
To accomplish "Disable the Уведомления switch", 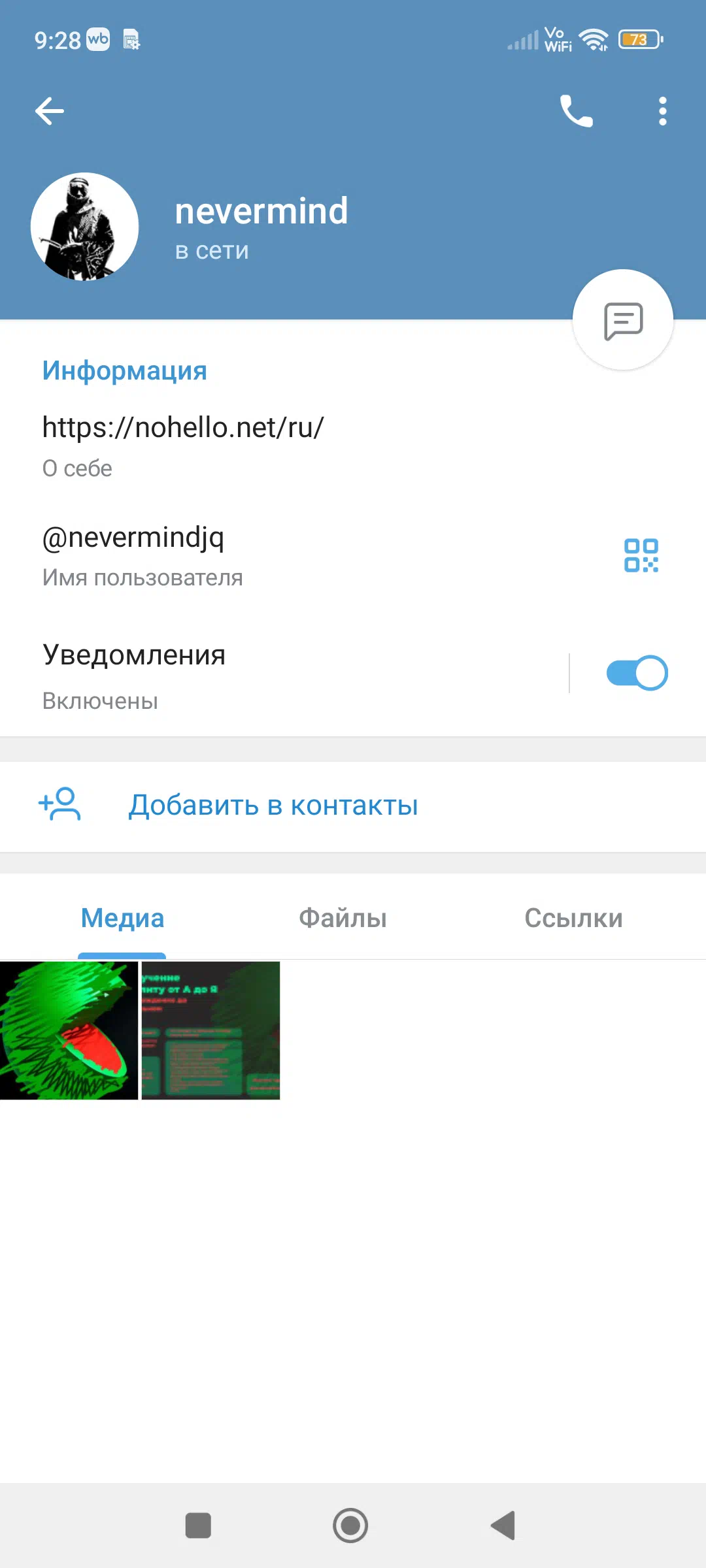I will [x=637, y=673].
